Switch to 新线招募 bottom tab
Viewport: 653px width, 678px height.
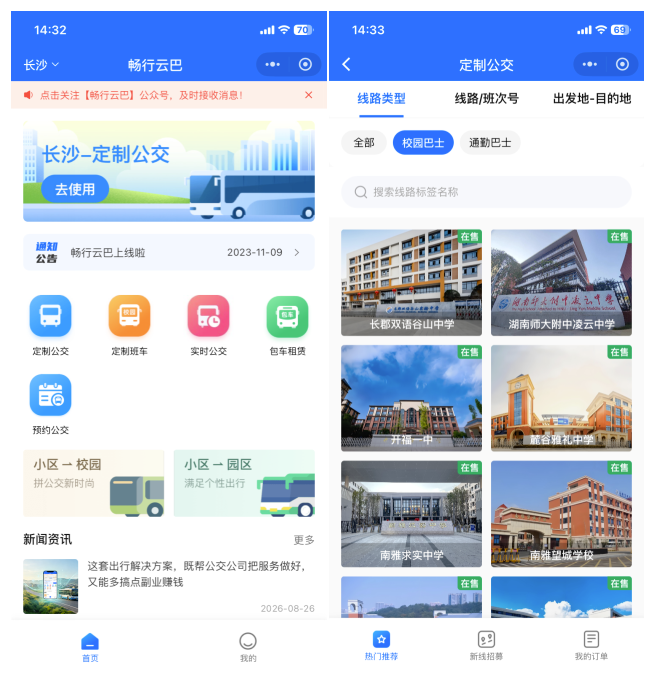[486, 645]
